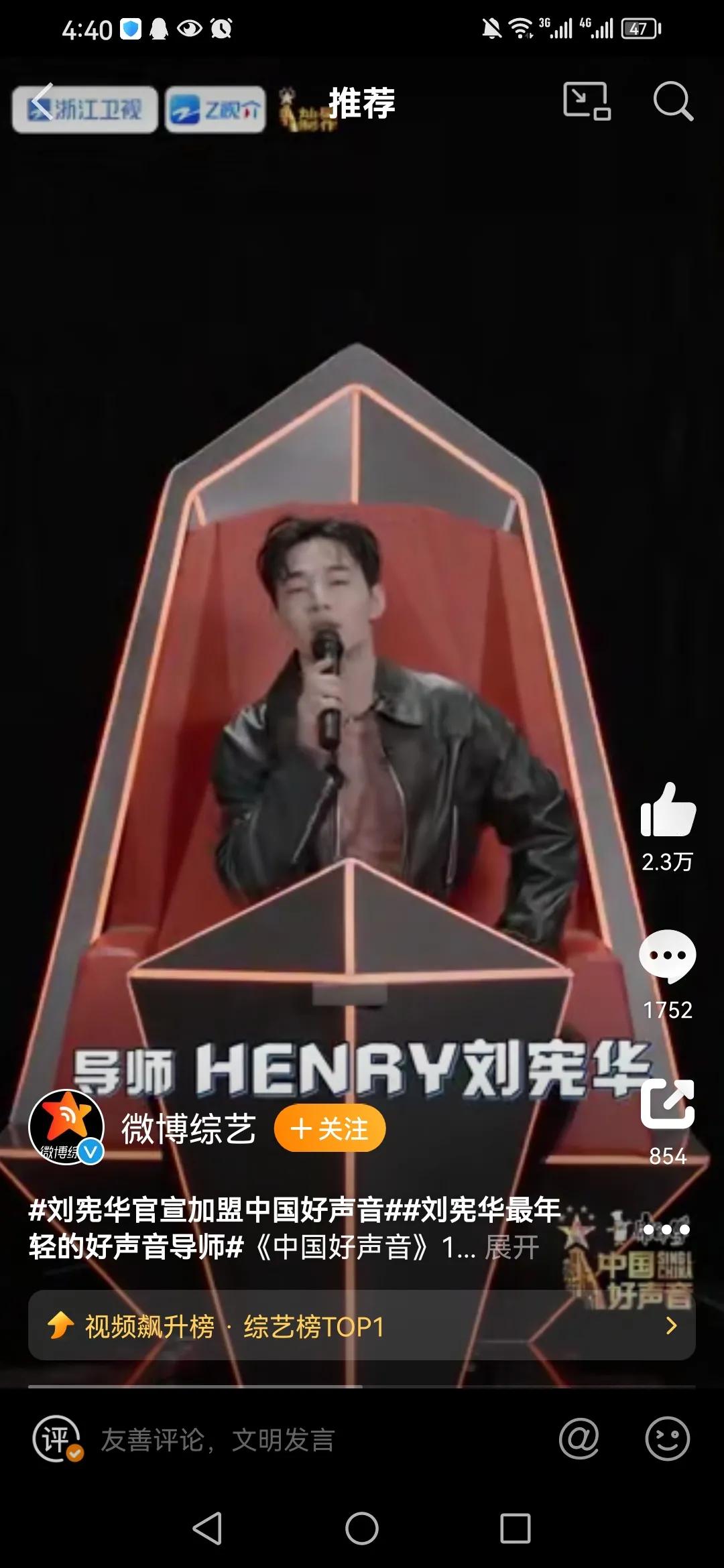Image resolution: width=724 pixels, height=1568 pixels.
Task: Switch to the 推荐 tab
Action: (363, 102)
